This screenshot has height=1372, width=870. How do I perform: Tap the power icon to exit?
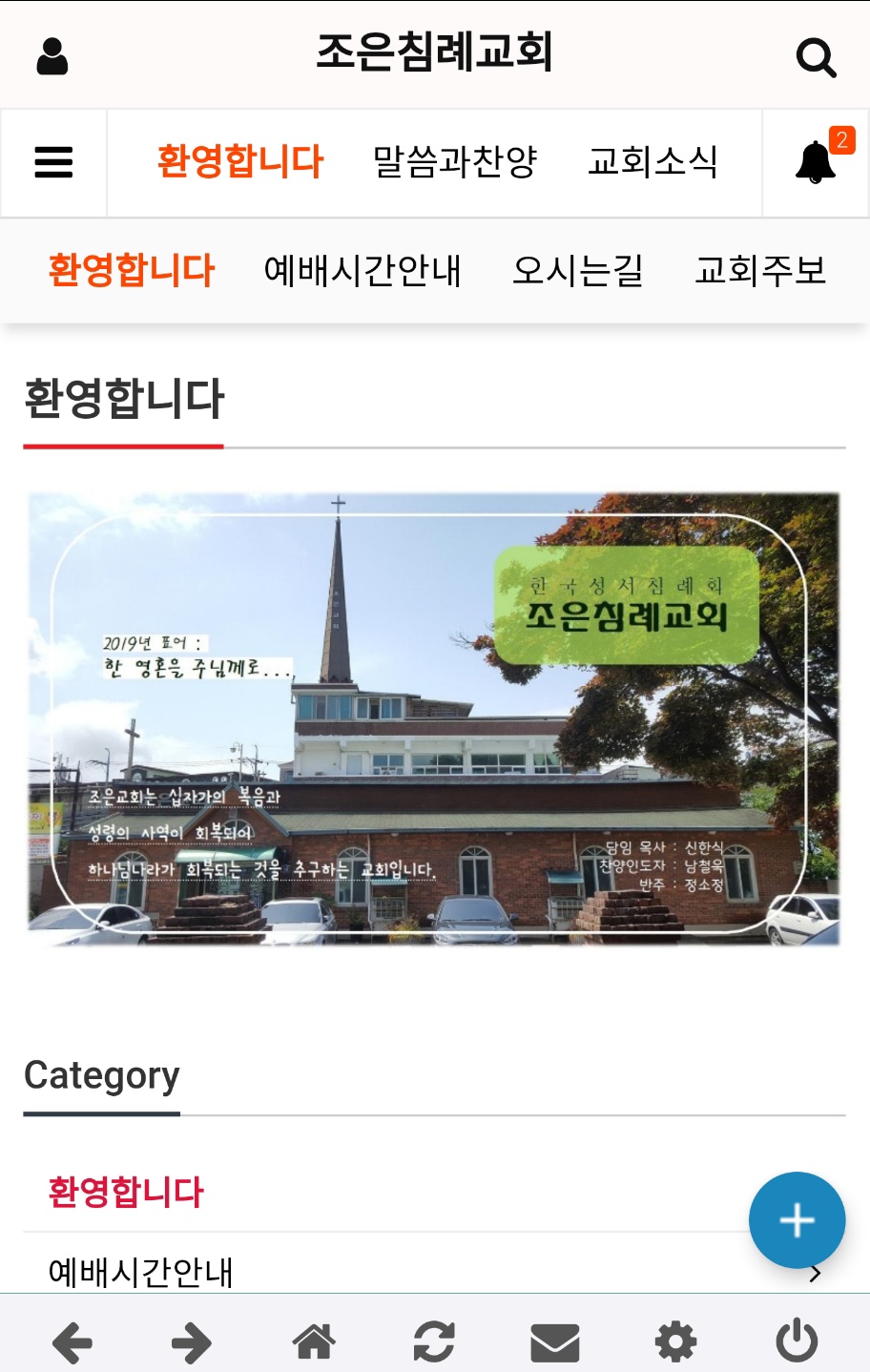(x=797, y=1342)
